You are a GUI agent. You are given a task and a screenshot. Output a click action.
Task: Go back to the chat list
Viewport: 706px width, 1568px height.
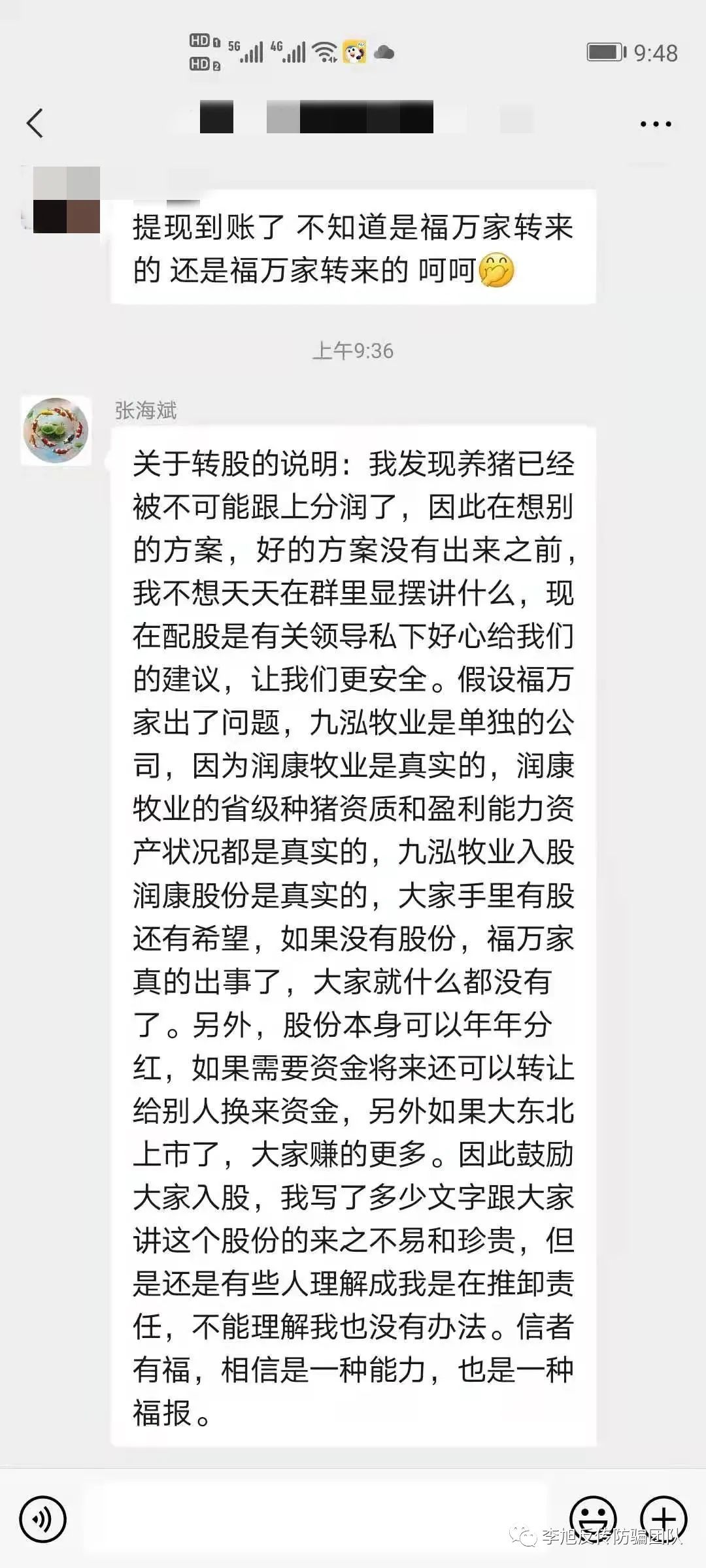(35, 123)
